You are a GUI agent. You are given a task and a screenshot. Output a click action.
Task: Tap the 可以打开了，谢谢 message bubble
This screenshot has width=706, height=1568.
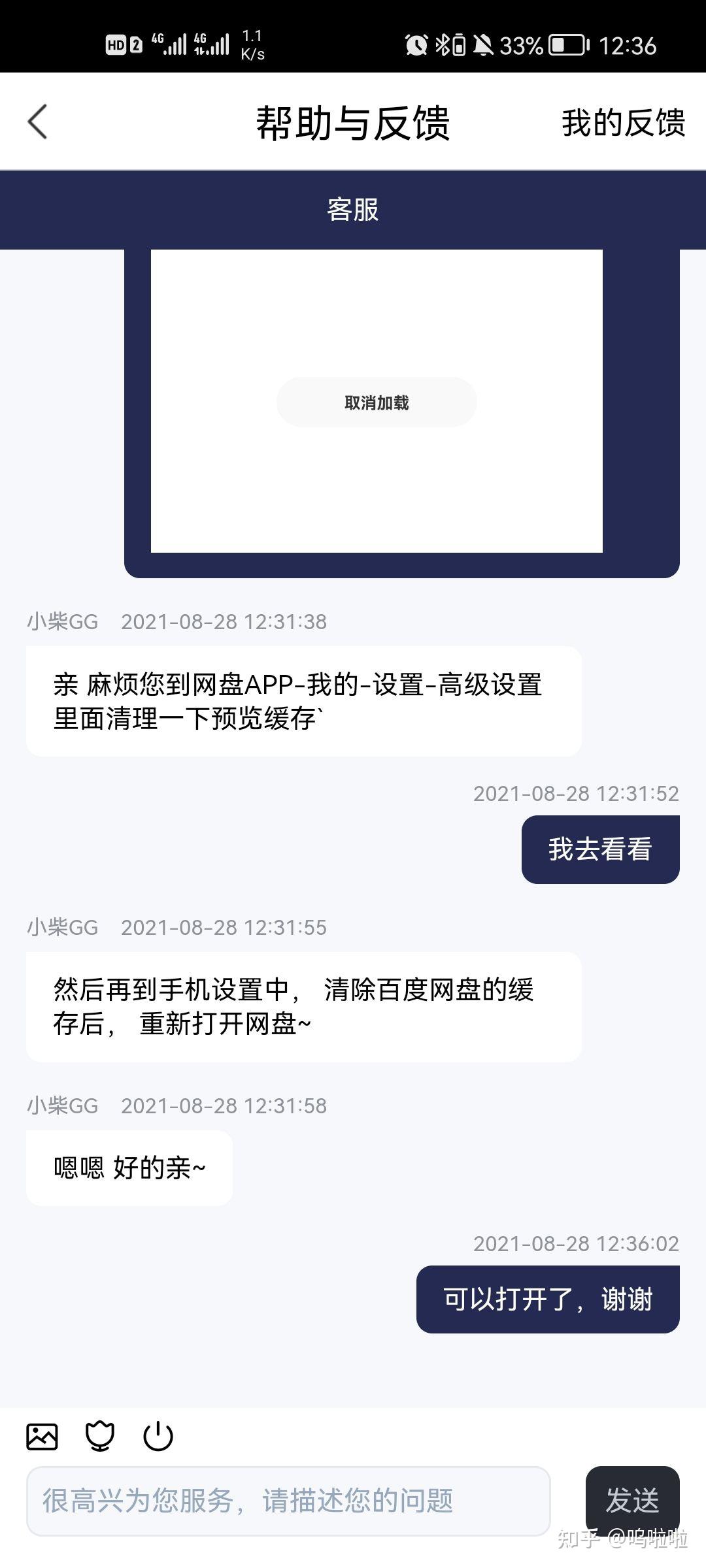(548, 1299)
